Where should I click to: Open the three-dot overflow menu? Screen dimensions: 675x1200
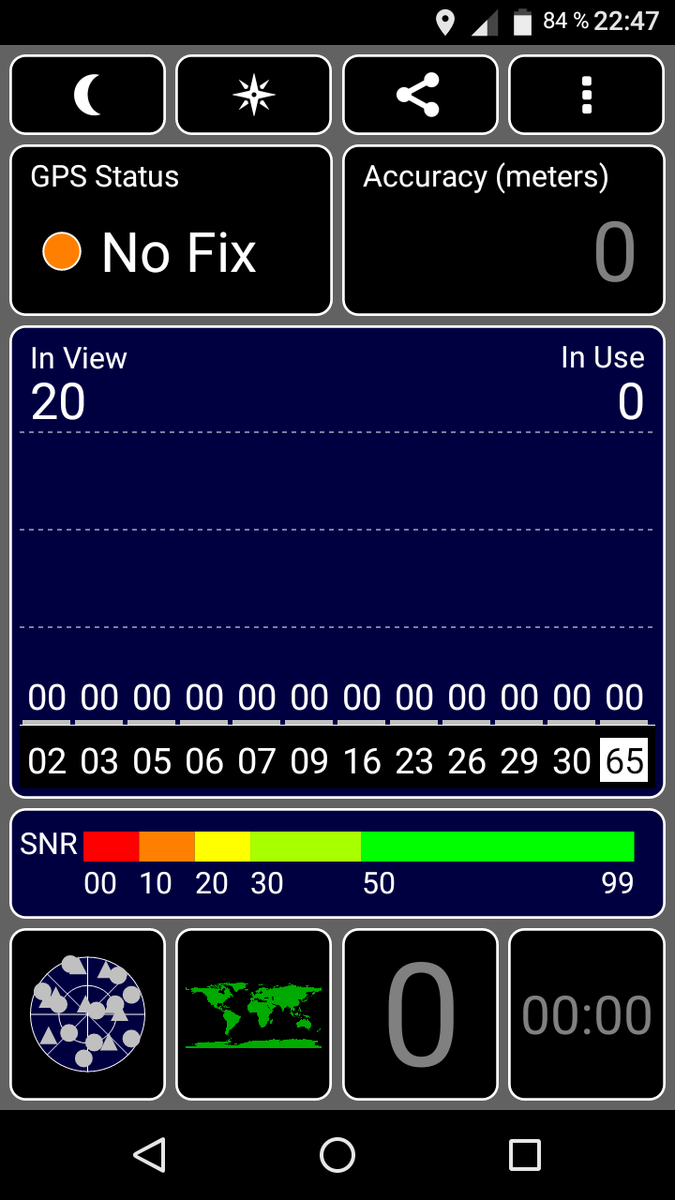pos(587,95)
